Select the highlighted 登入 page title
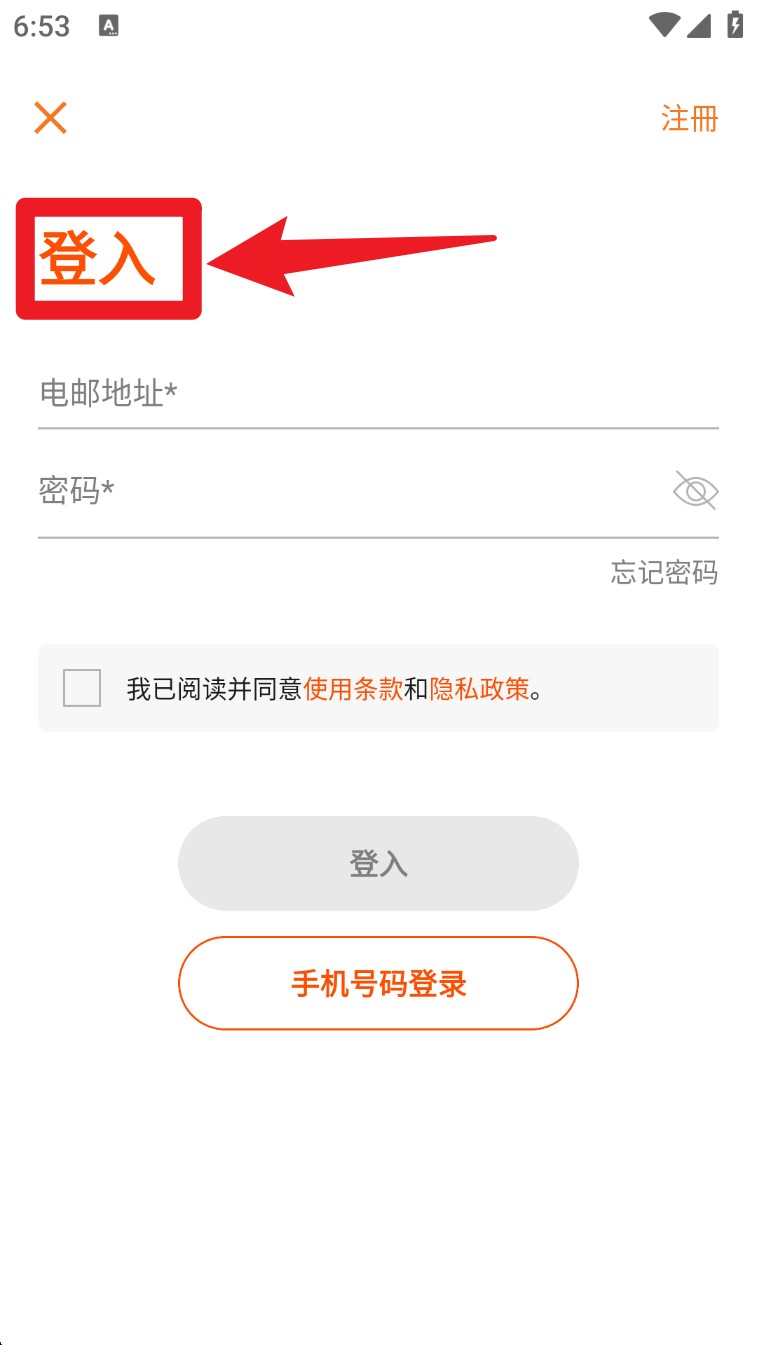757x1345 pixels. click(x=96, y=259)
